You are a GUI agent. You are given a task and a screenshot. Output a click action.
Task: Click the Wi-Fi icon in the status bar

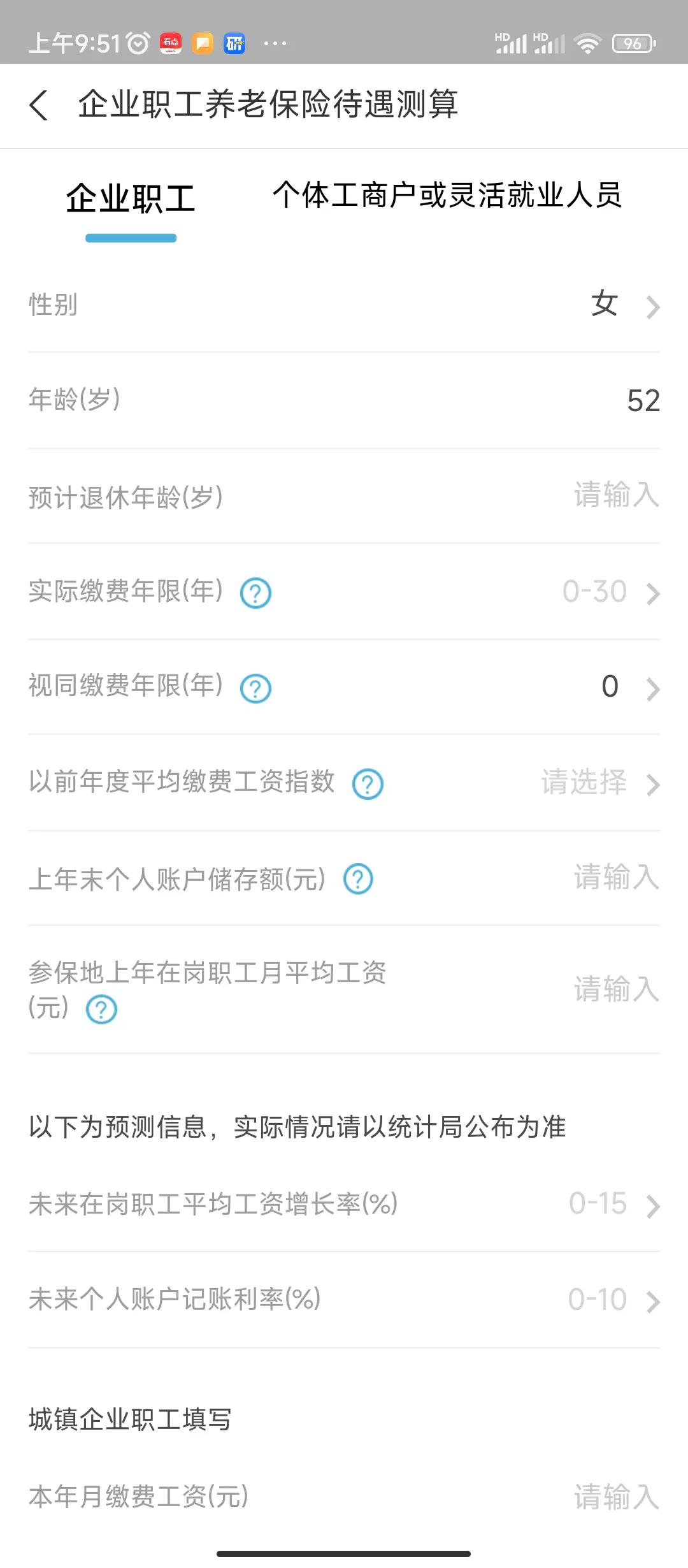tap(588, 43)
